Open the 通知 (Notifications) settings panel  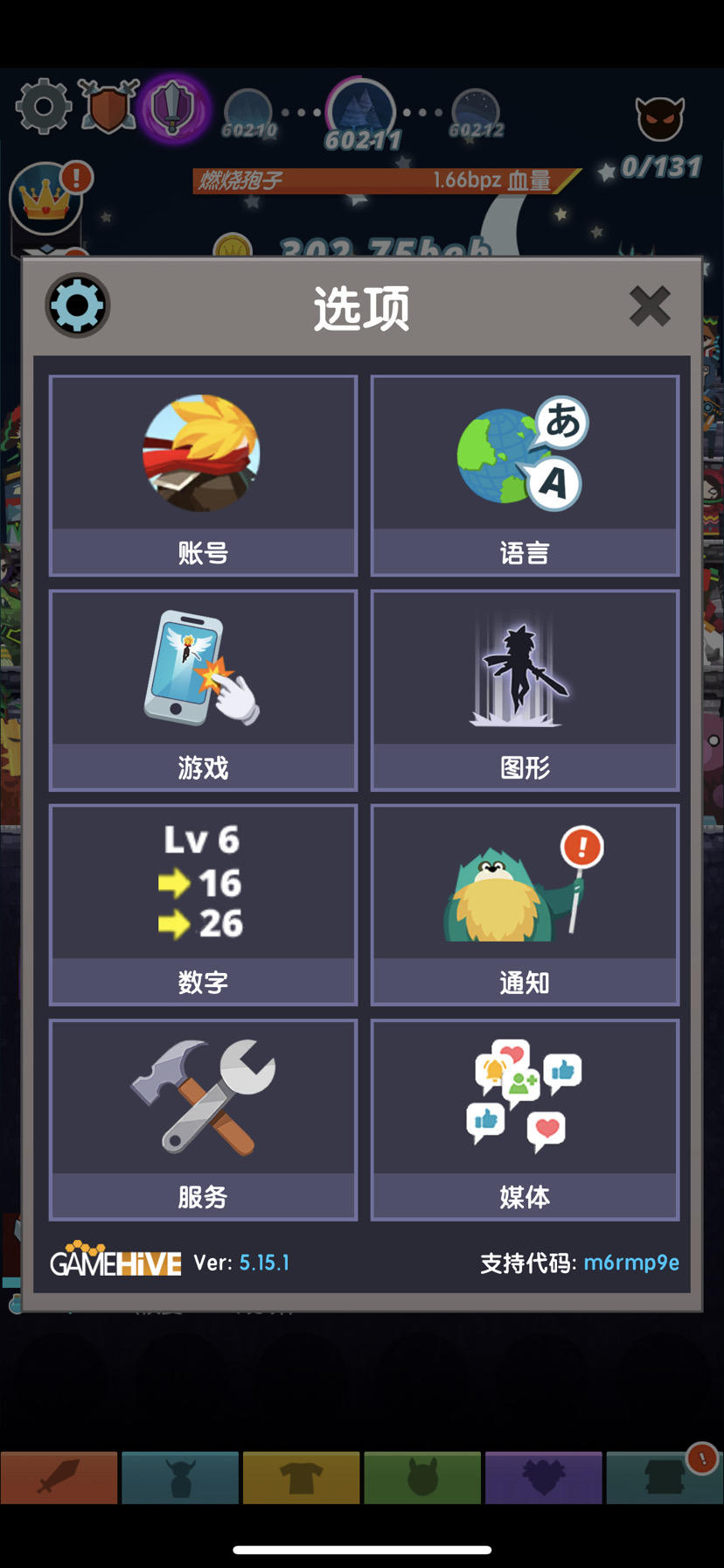click(x=525, y=904)
